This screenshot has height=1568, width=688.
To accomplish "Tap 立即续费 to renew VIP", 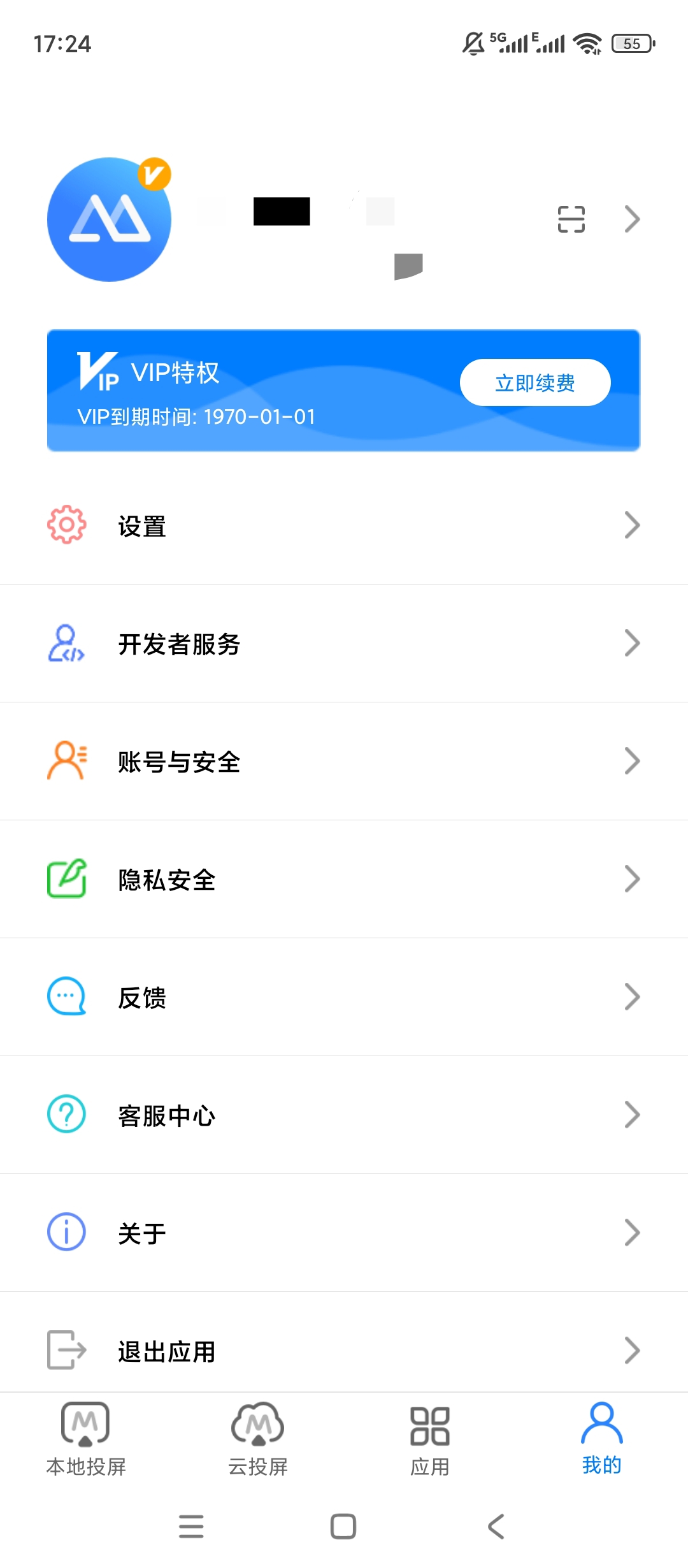I will click(535, 382).
